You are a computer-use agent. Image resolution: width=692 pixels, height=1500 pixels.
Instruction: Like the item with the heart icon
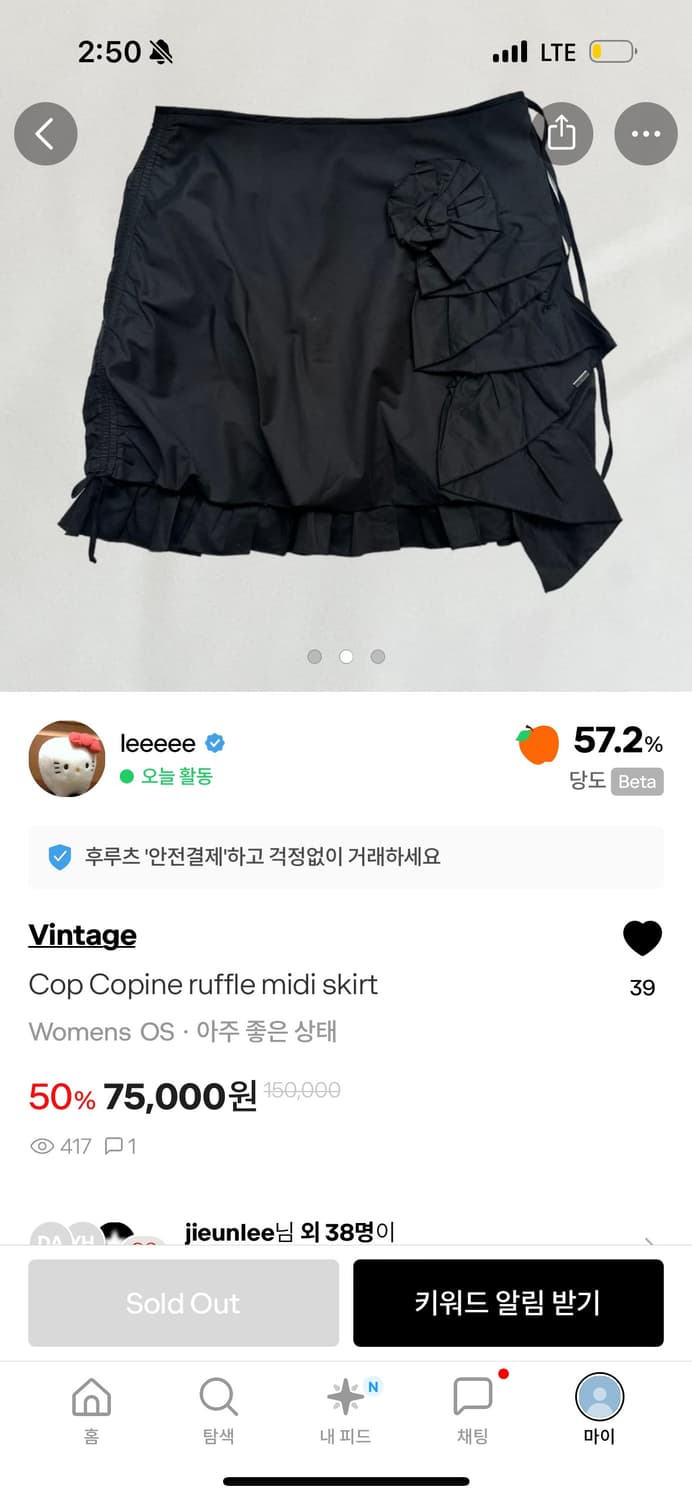pos(642,939)
